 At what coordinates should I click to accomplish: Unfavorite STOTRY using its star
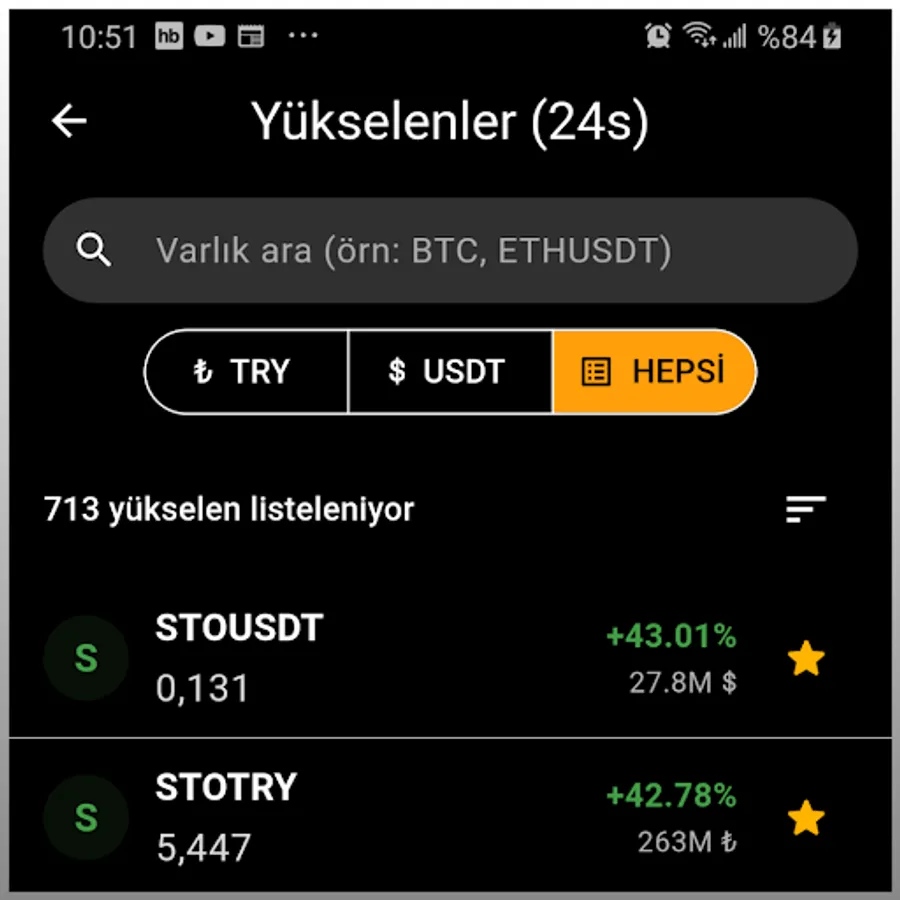806,819
